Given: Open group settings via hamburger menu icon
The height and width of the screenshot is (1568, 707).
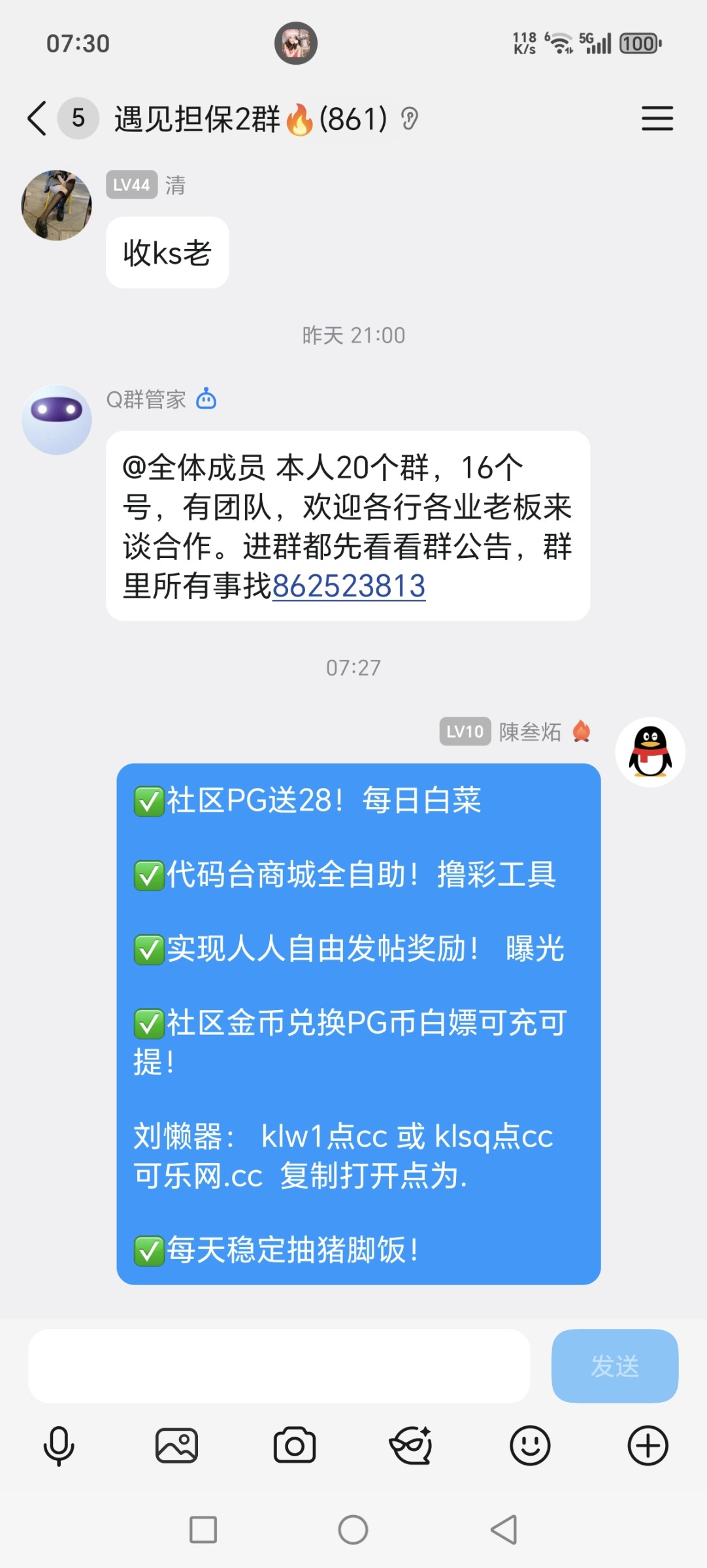Looking at the screenshot, I should (x=657, y=120).
